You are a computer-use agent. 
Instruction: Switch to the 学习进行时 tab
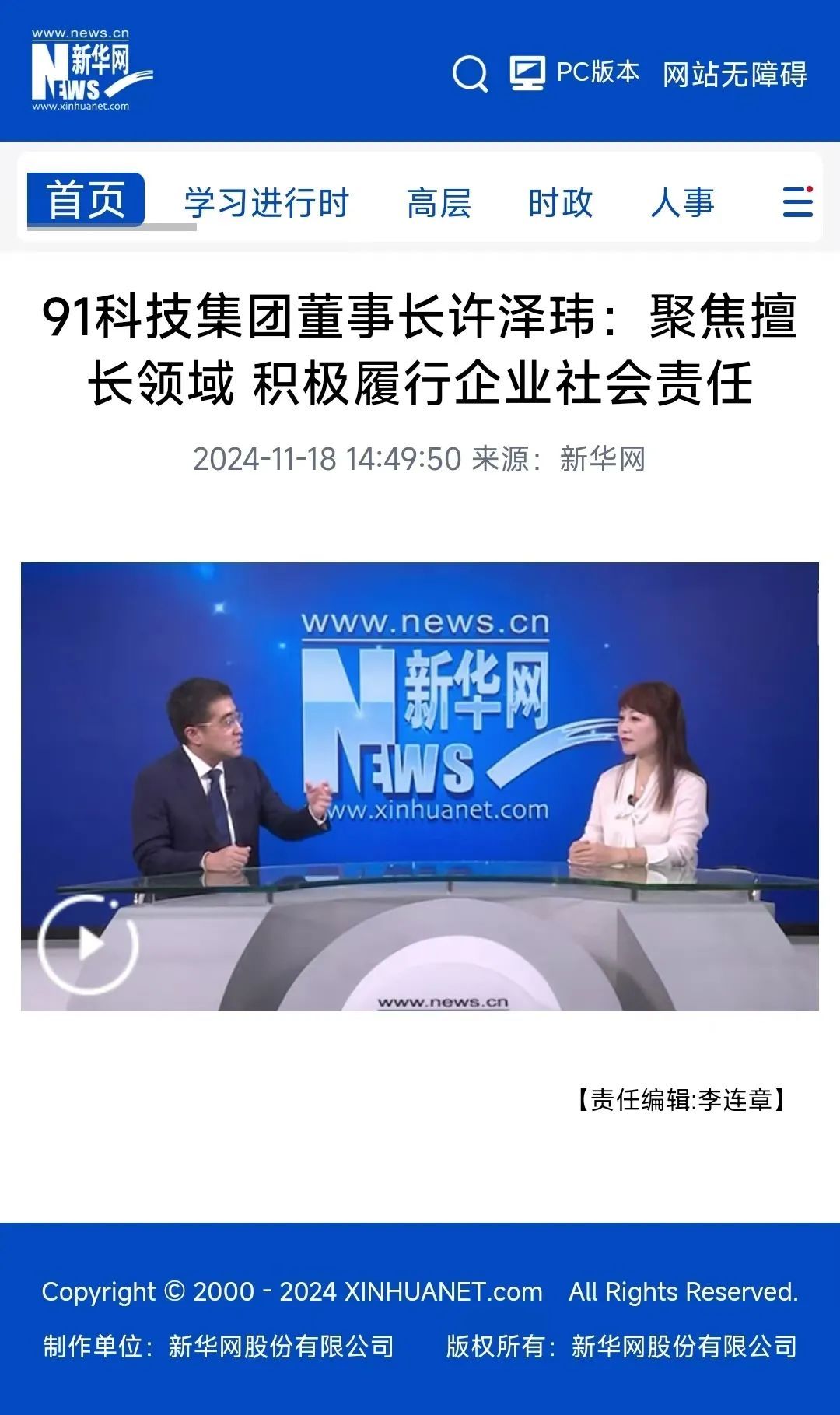[267, 203]
